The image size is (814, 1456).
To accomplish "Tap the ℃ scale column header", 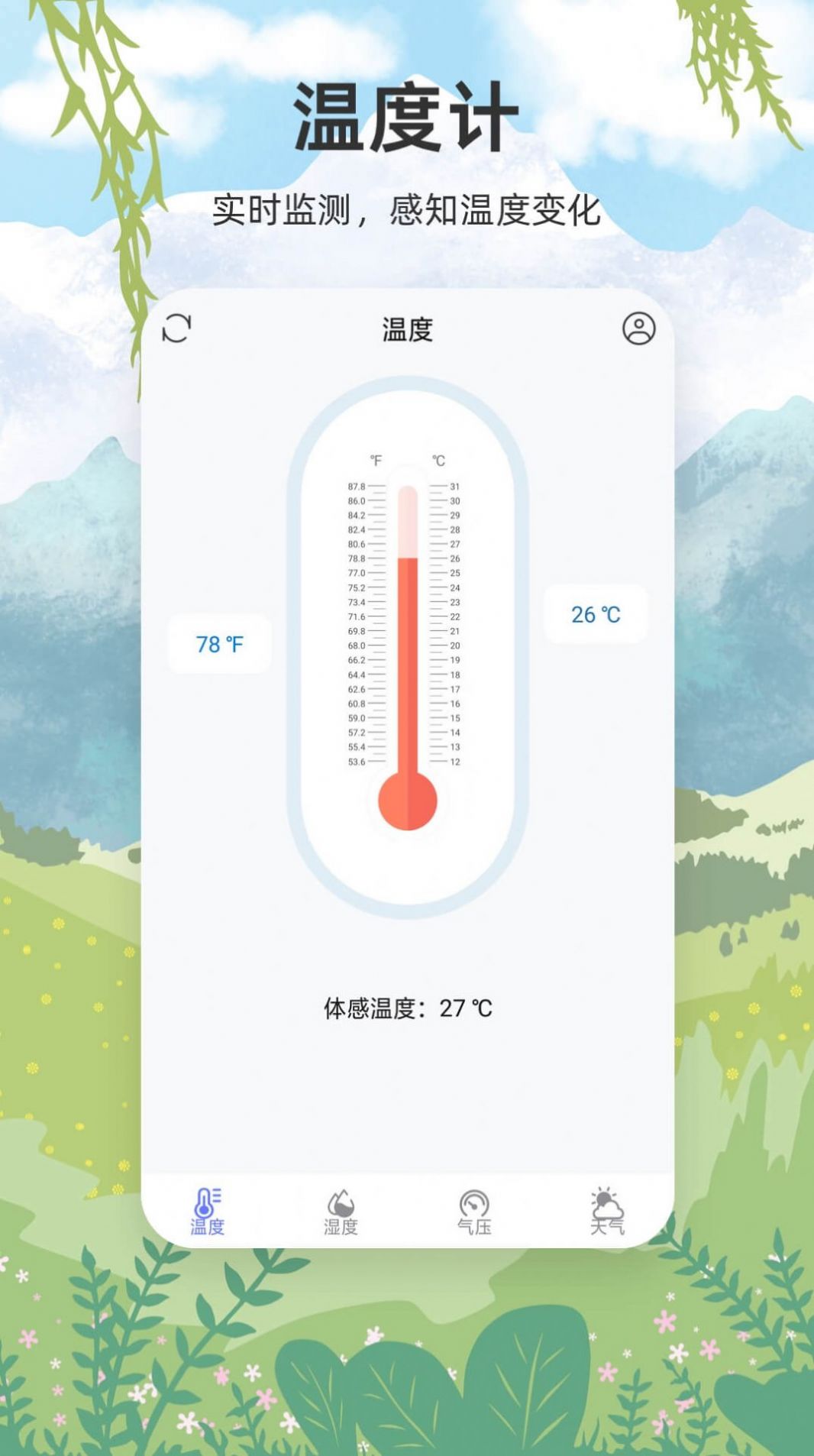I will pyautogui.click(x=438, y=460).
